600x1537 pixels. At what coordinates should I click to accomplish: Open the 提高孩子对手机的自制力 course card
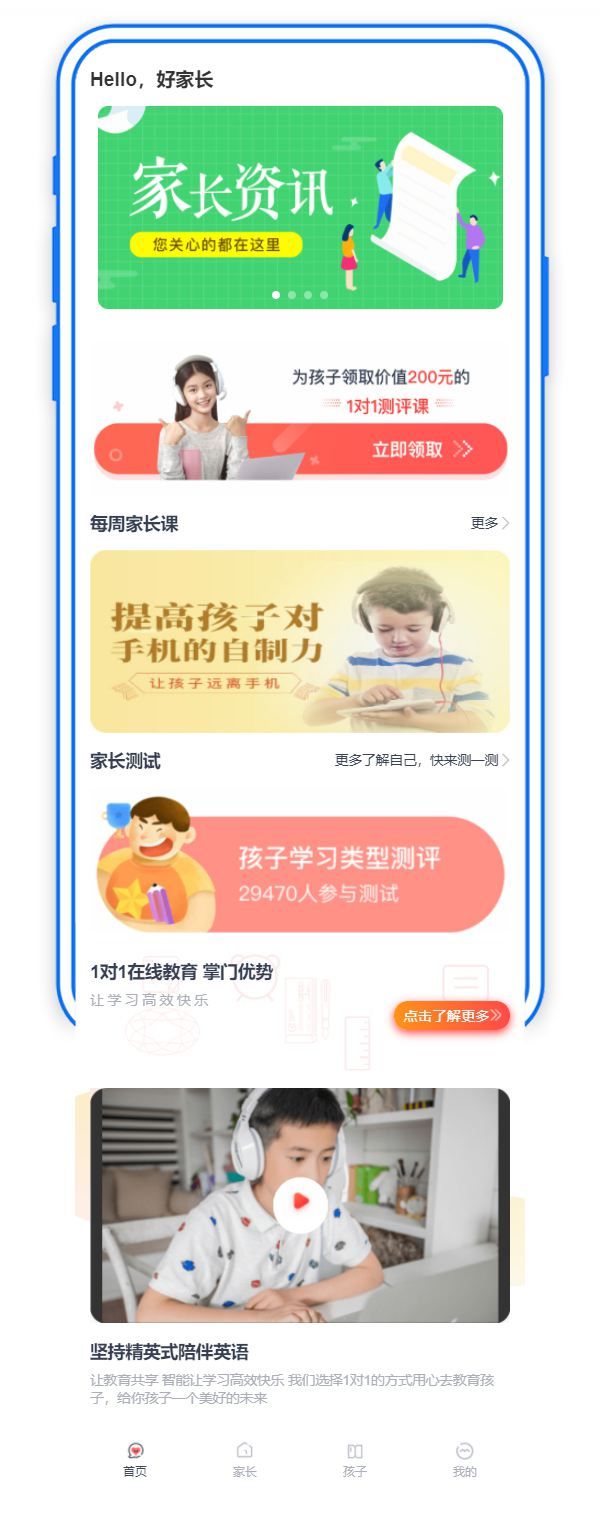point(300,641)
